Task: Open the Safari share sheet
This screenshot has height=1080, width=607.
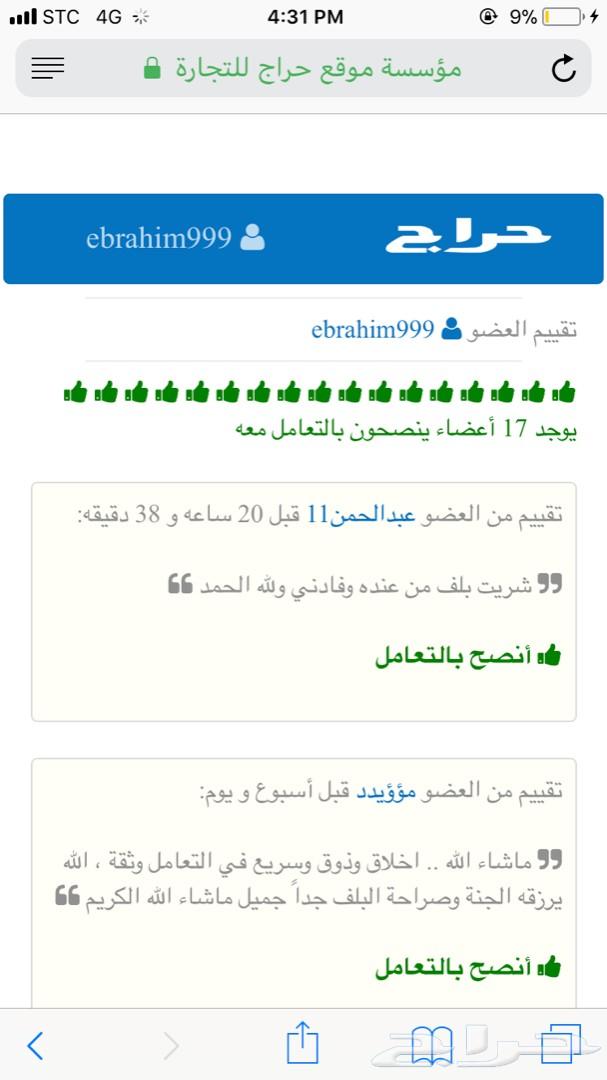Action: pyautogui.click(x=302, y=1043)
